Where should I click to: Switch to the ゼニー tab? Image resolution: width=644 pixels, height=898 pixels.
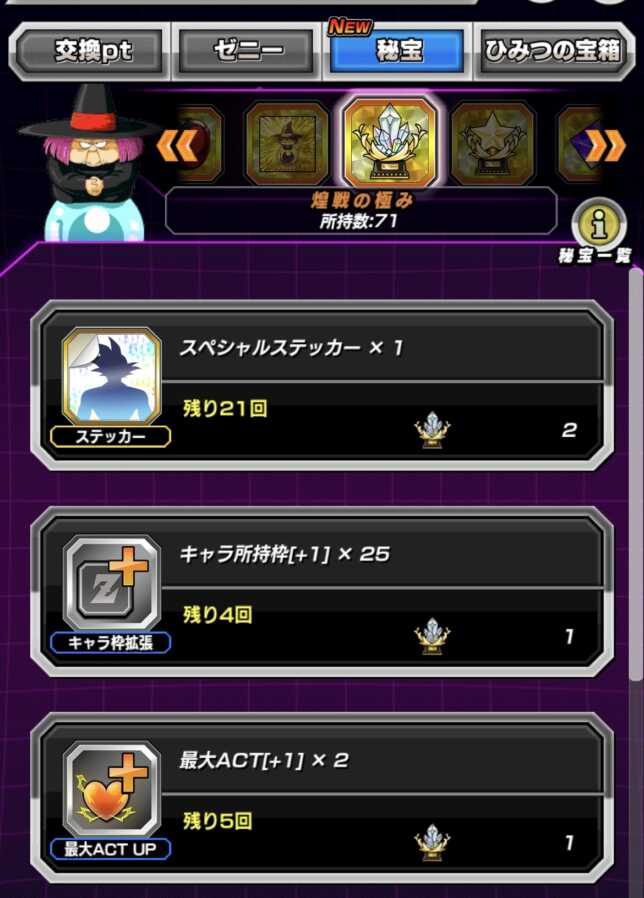pyautogui.click(x=247, y=51)
